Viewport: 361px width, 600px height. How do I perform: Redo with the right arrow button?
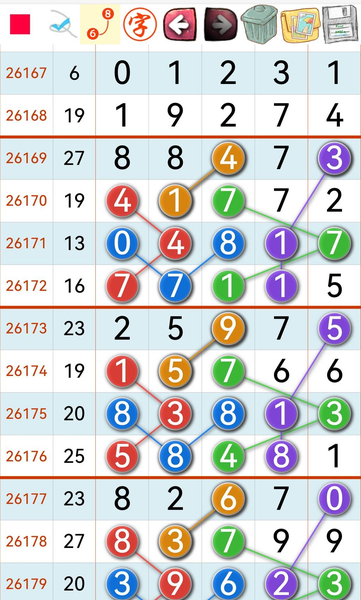221,24
